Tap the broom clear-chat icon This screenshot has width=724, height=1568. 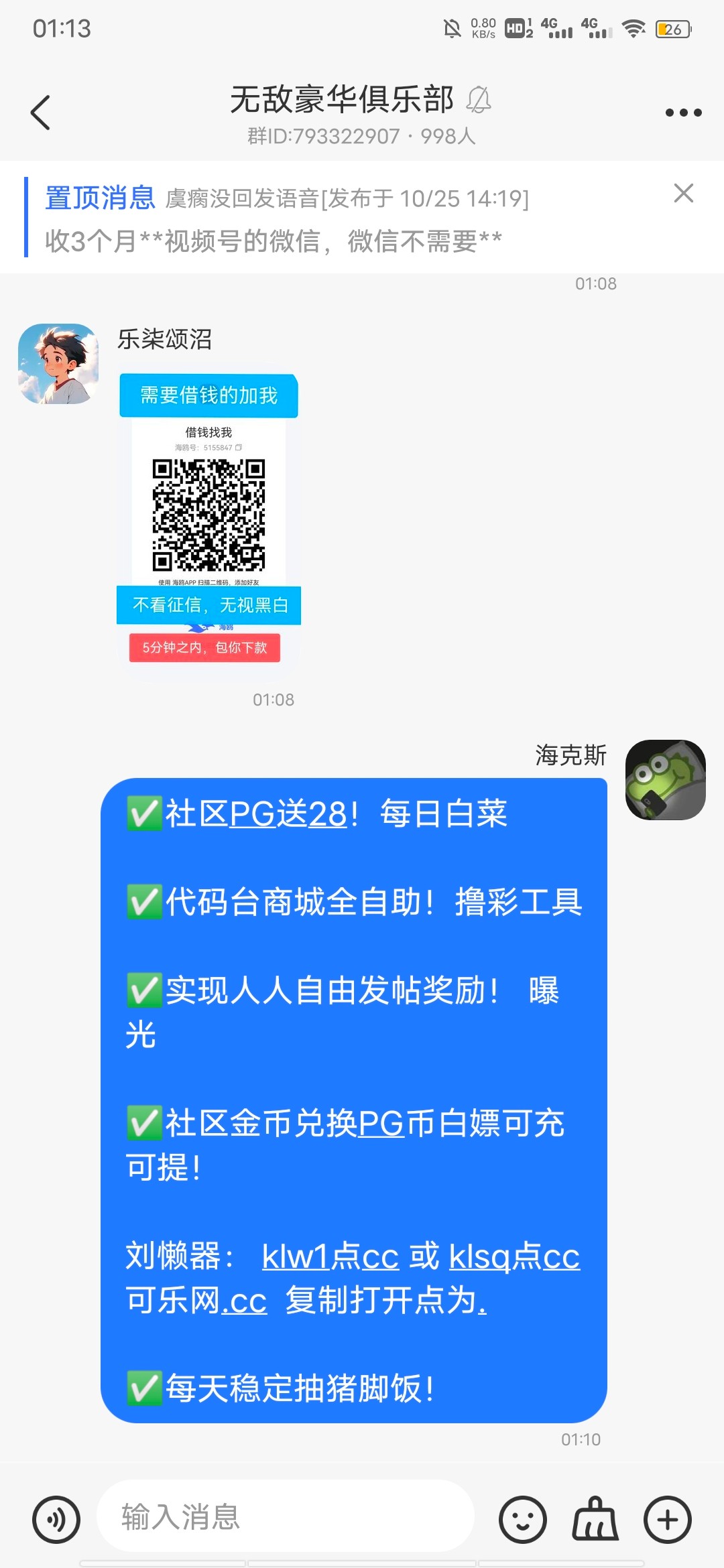[595, 1518]
